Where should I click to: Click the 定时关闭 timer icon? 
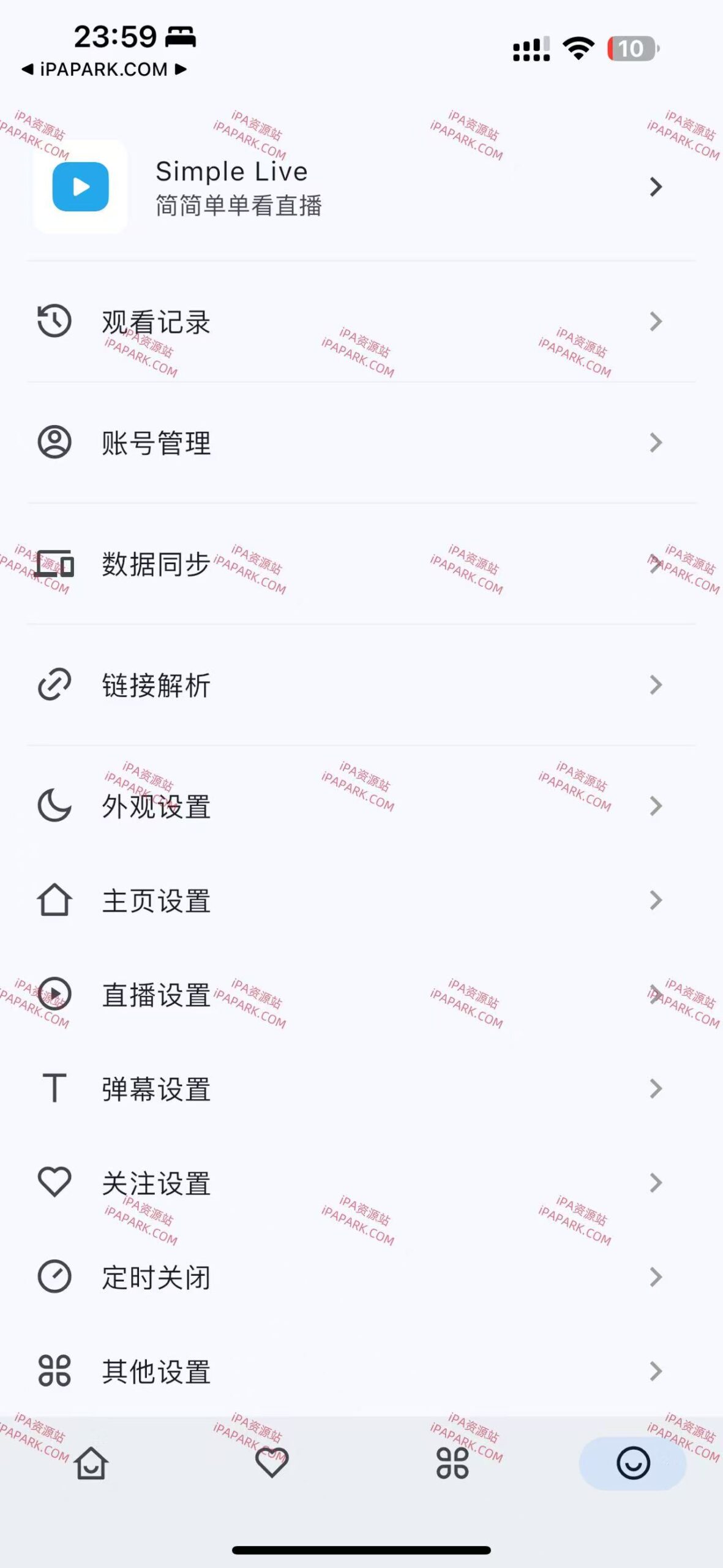click(54, 1276)
